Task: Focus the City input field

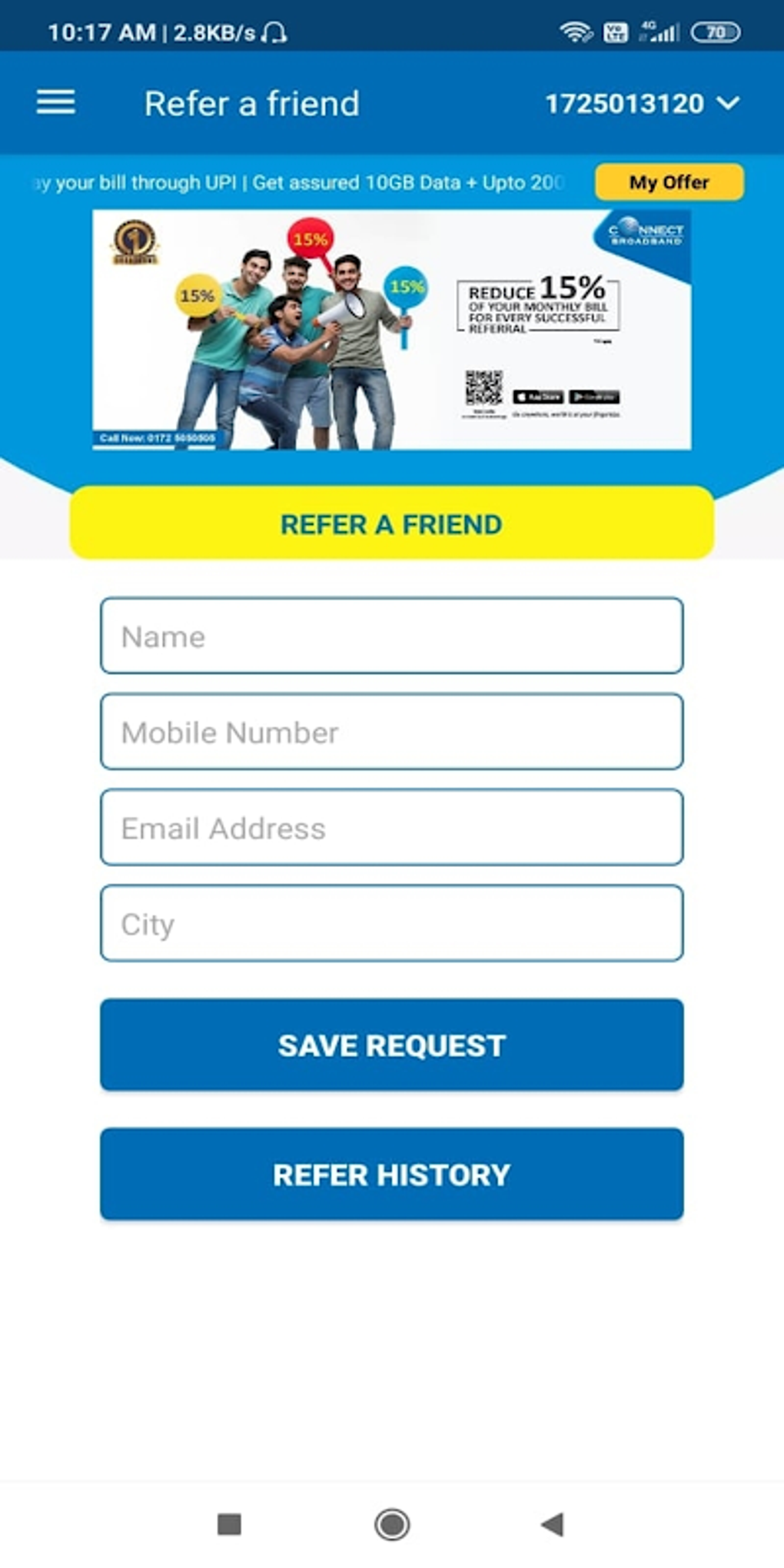Action: 391,923
